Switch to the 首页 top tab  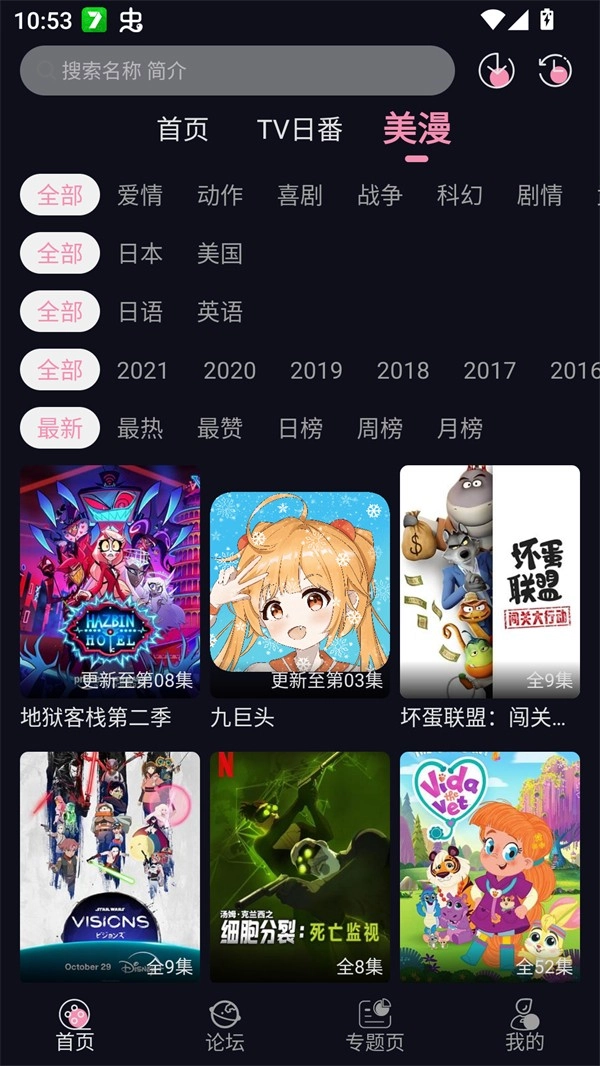183,129
